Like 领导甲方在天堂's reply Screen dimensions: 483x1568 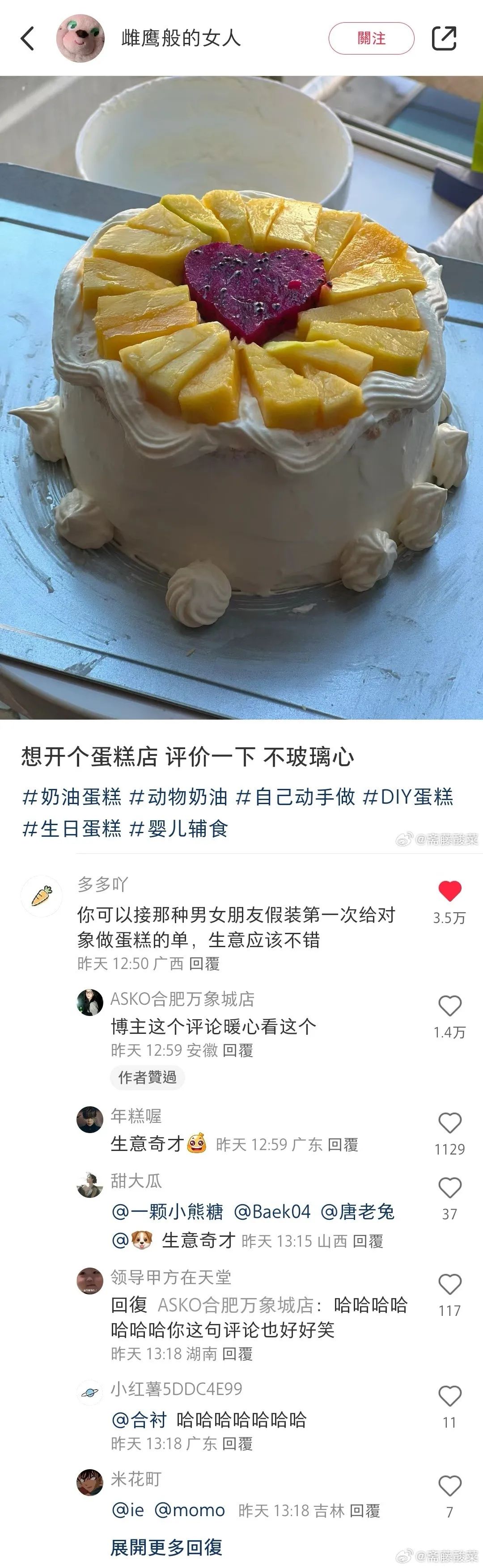pyautogui.click(x=449, y=1284)
